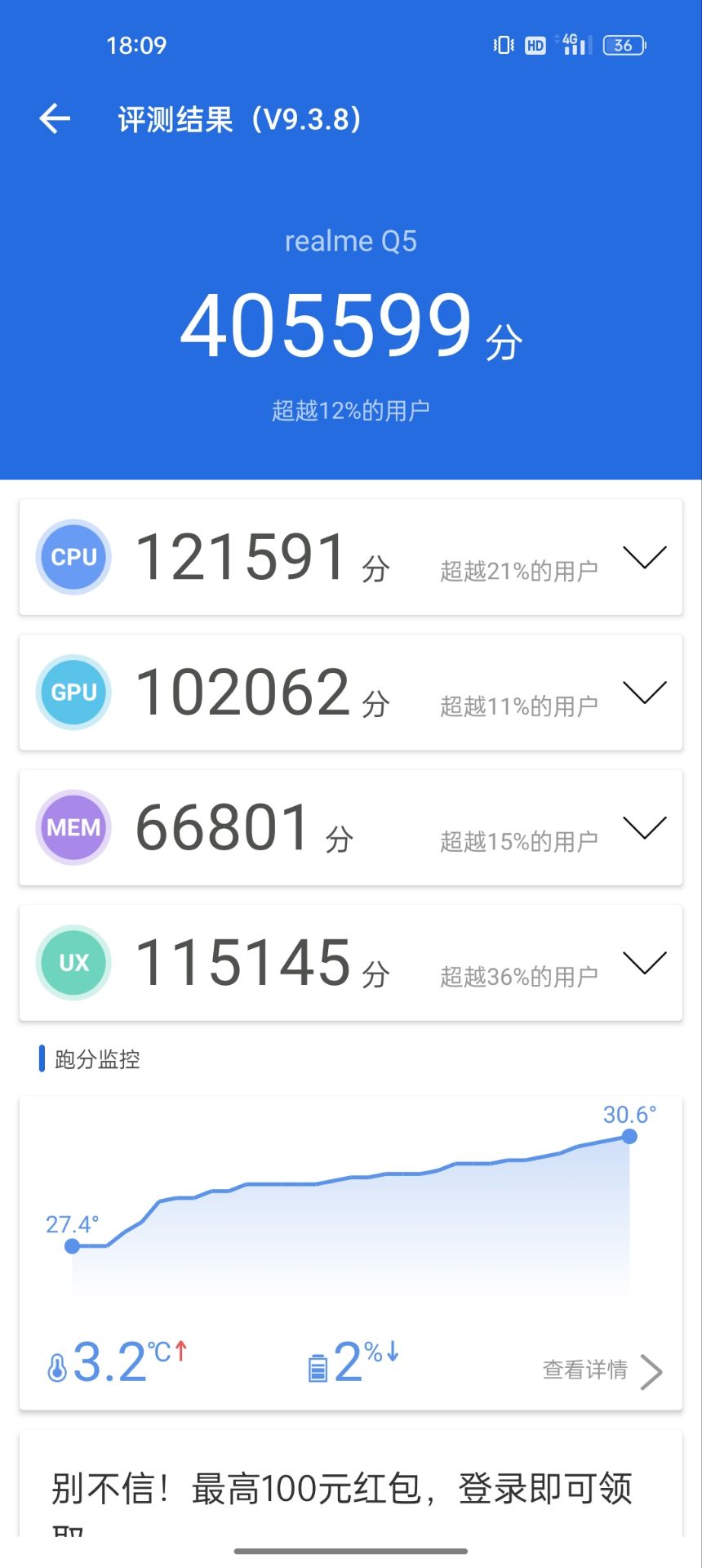Expand the UX score details
702x1568 pixels.
[645, 962]
